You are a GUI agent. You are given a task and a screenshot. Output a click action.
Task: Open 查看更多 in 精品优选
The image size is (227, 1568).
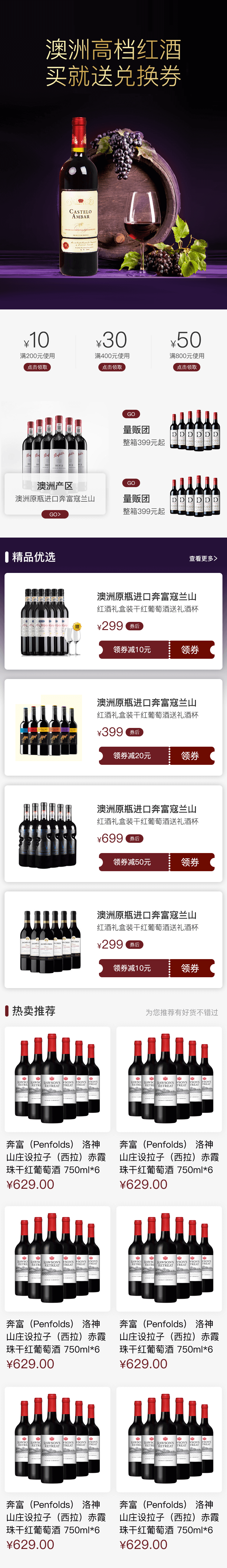pyautogui.click(x=202, y=558)
